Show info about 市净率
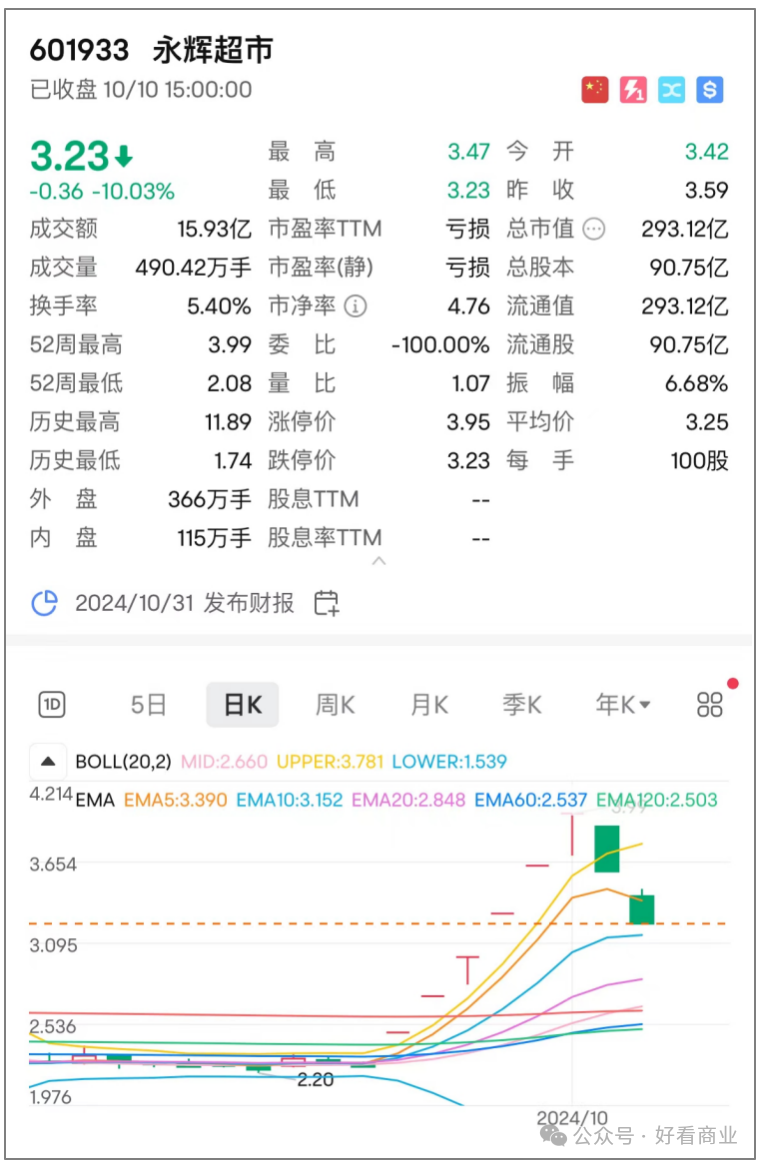Viewport: 762px width, 1166px height. point(356,306)
